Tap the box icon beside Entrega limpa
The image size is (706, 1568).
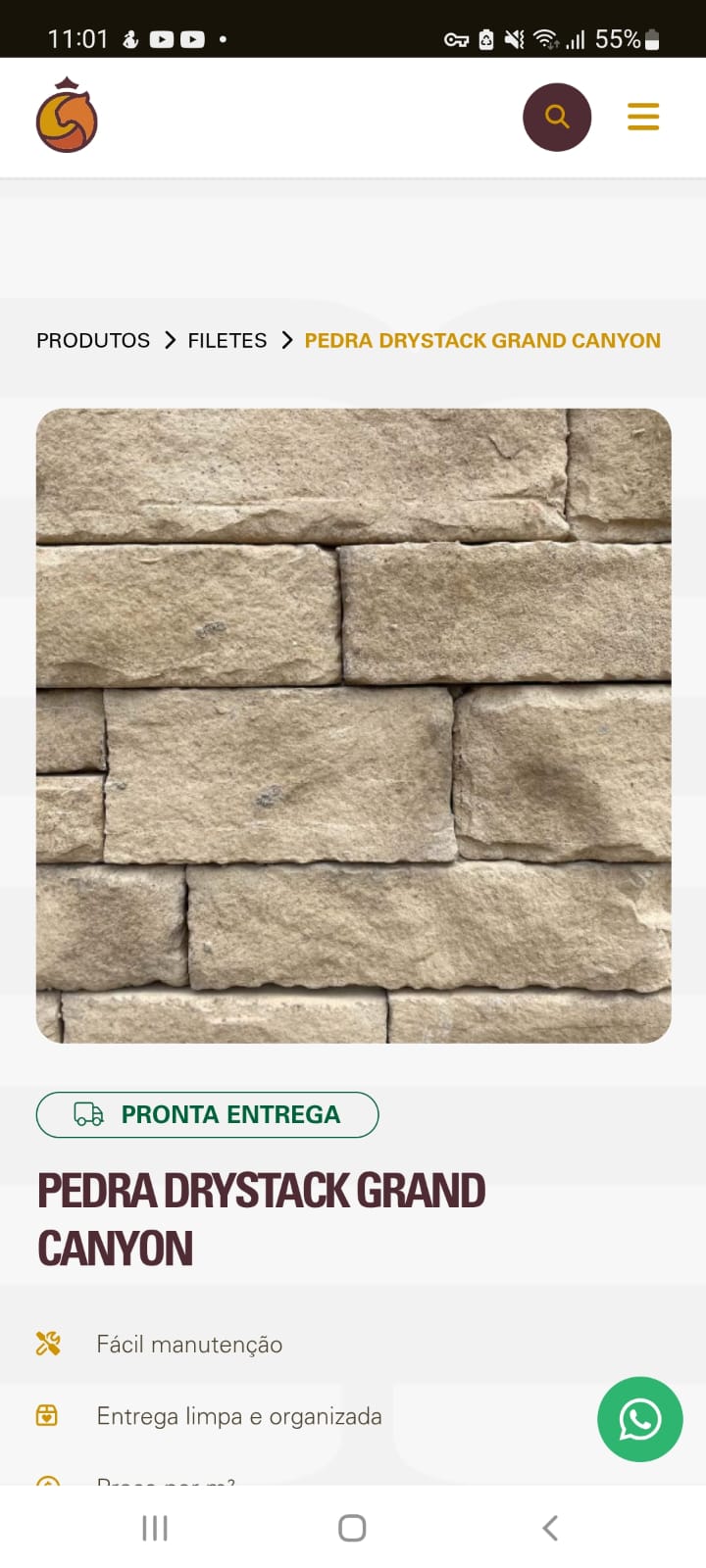46,1415
